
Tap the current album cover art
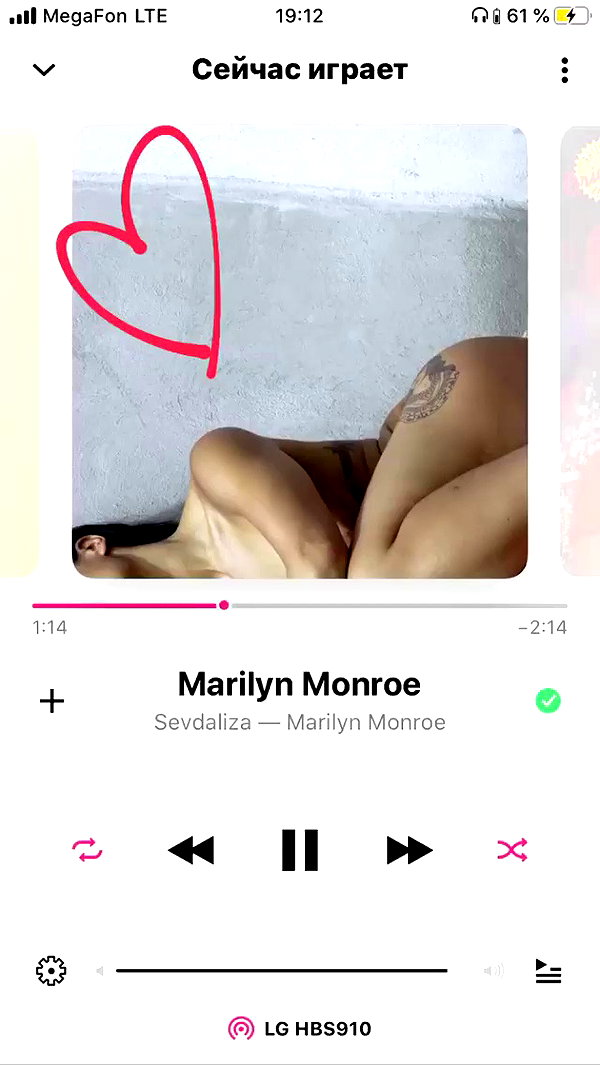tap(300, 351)
